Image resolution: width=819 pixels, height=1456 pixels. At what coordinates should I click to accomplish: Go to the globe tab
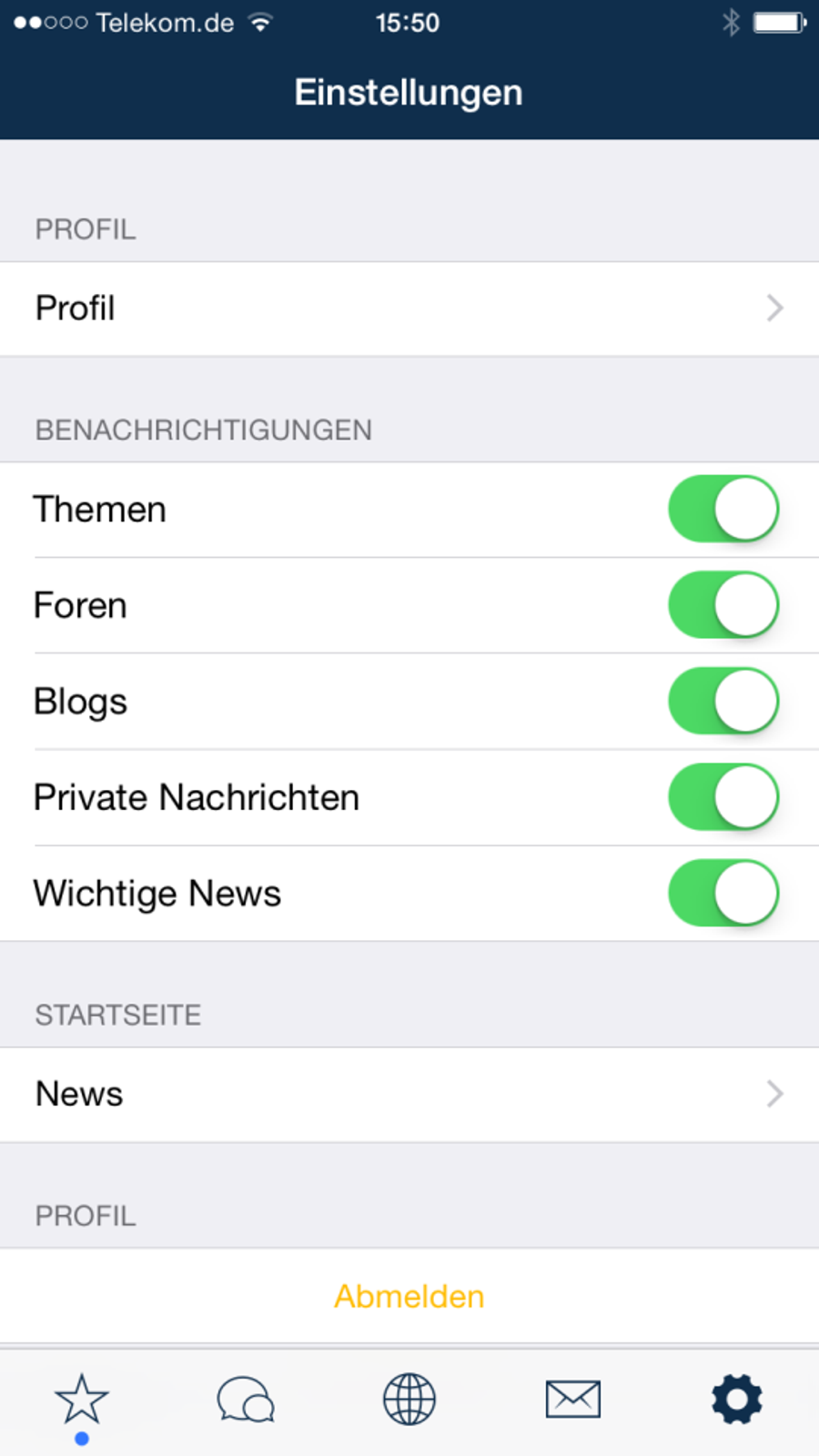click(x=409, y=1400)
